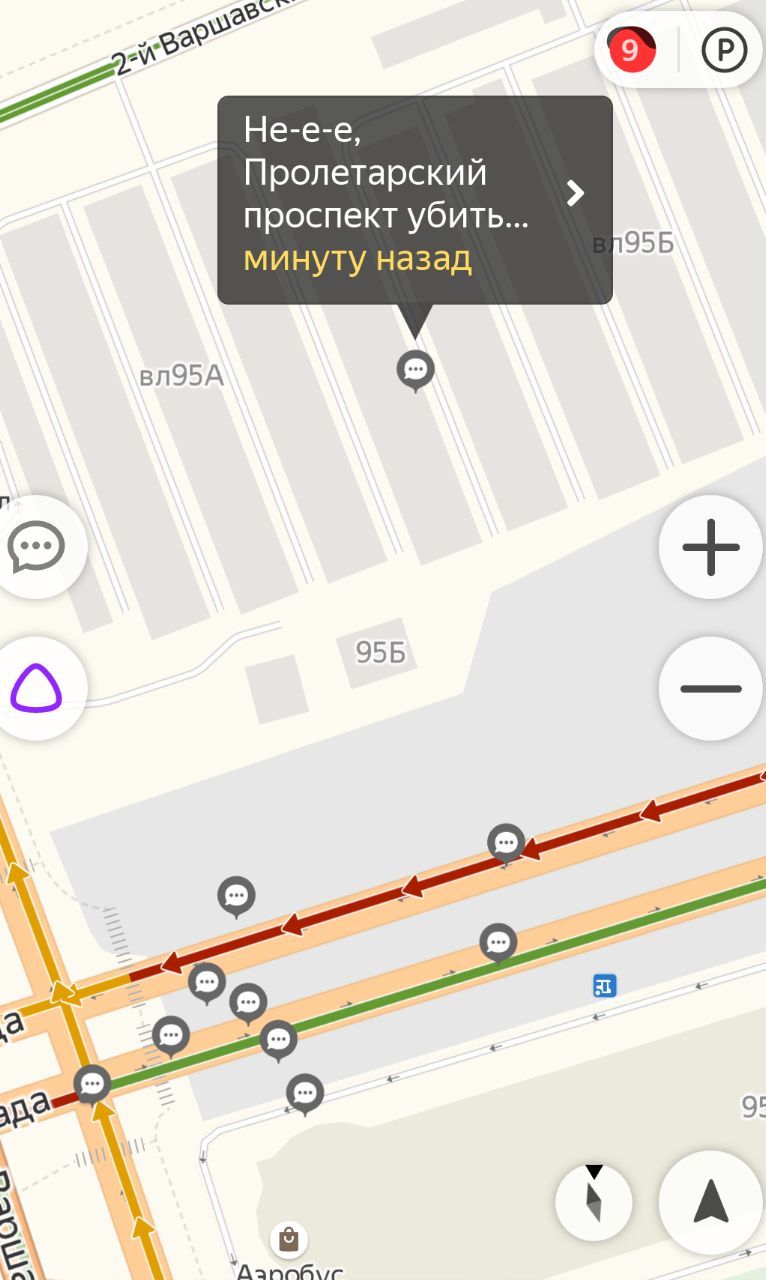Zoom in on the map
This screenshot has height=1280, width=766.
pos(710,547)
